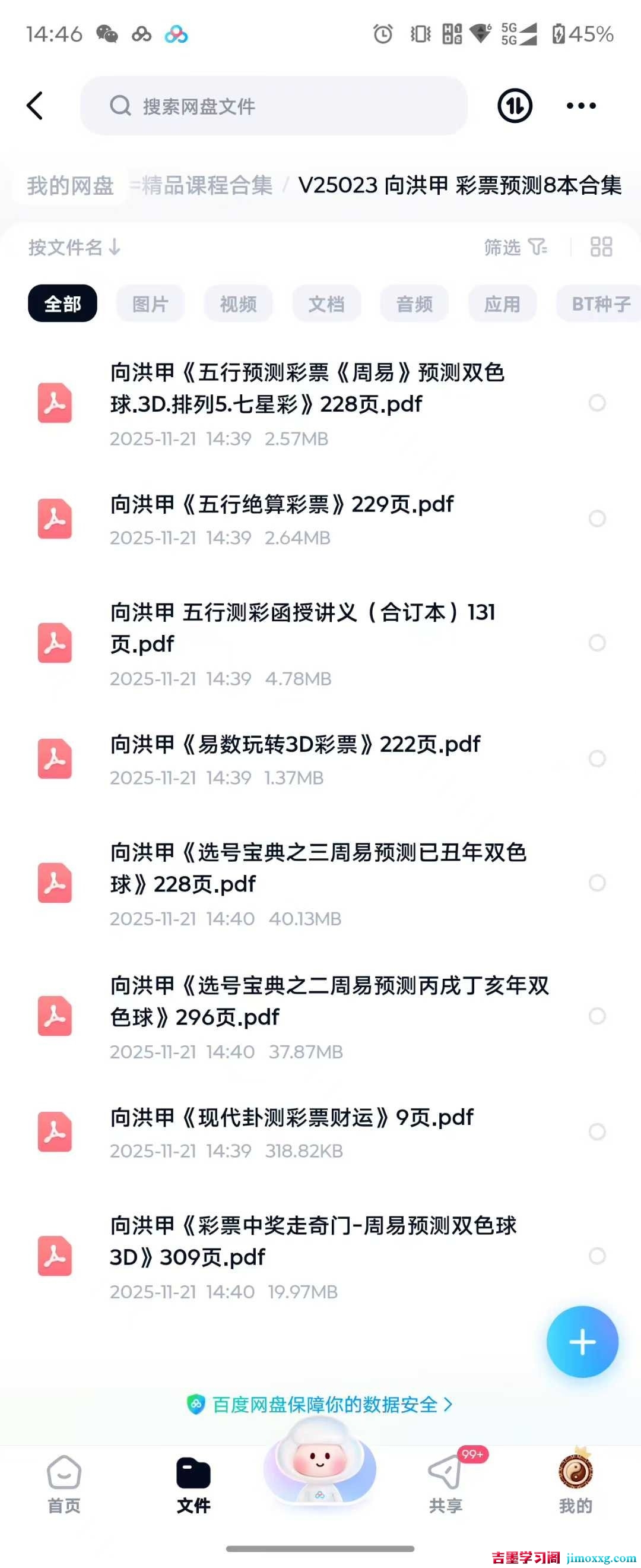Go to 我的网盘 breadcrumb
This screenshot has height=1568, width=641.
coord(70,186)
